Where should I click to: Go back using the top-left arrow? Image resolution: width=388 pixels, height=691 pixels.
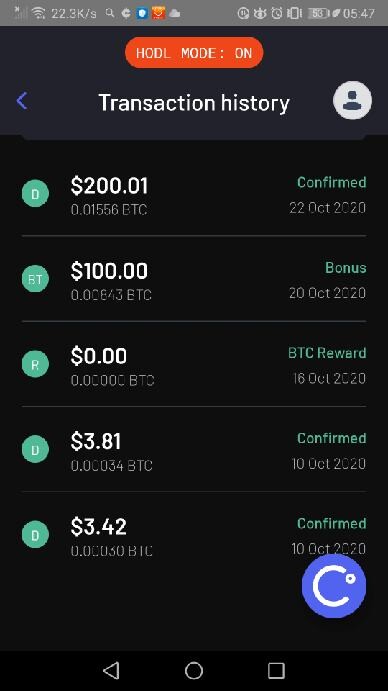click(x=22, y=101)
